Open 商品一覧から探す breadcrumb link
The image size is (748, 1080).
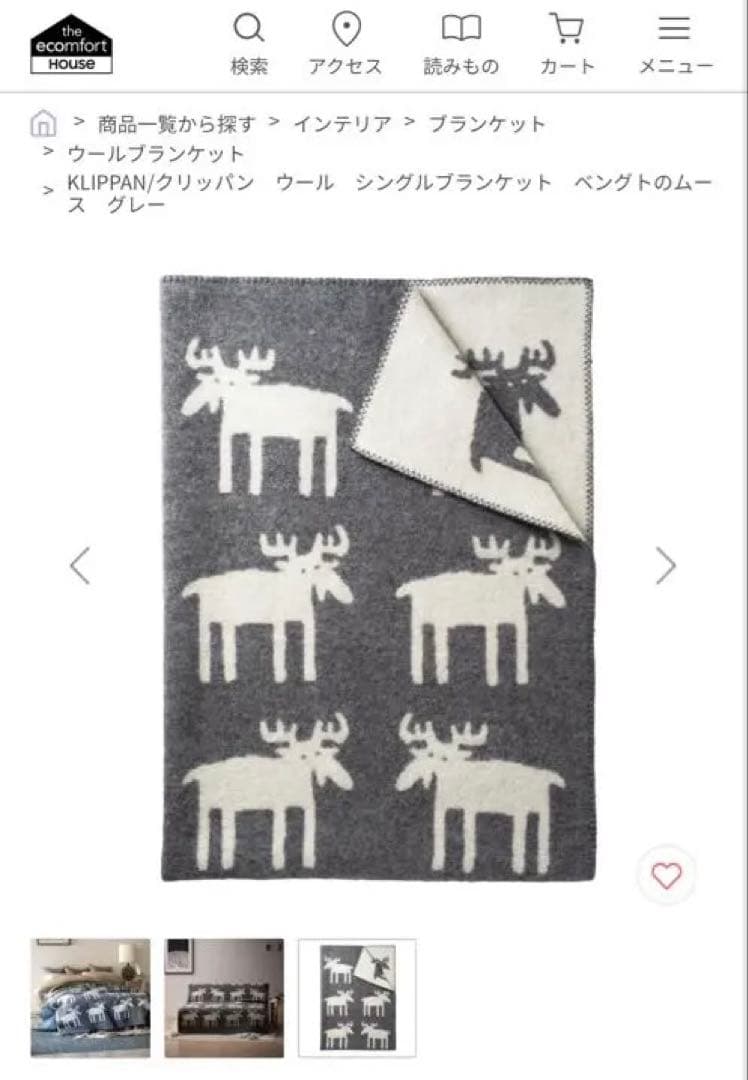(x=176, y=124)
